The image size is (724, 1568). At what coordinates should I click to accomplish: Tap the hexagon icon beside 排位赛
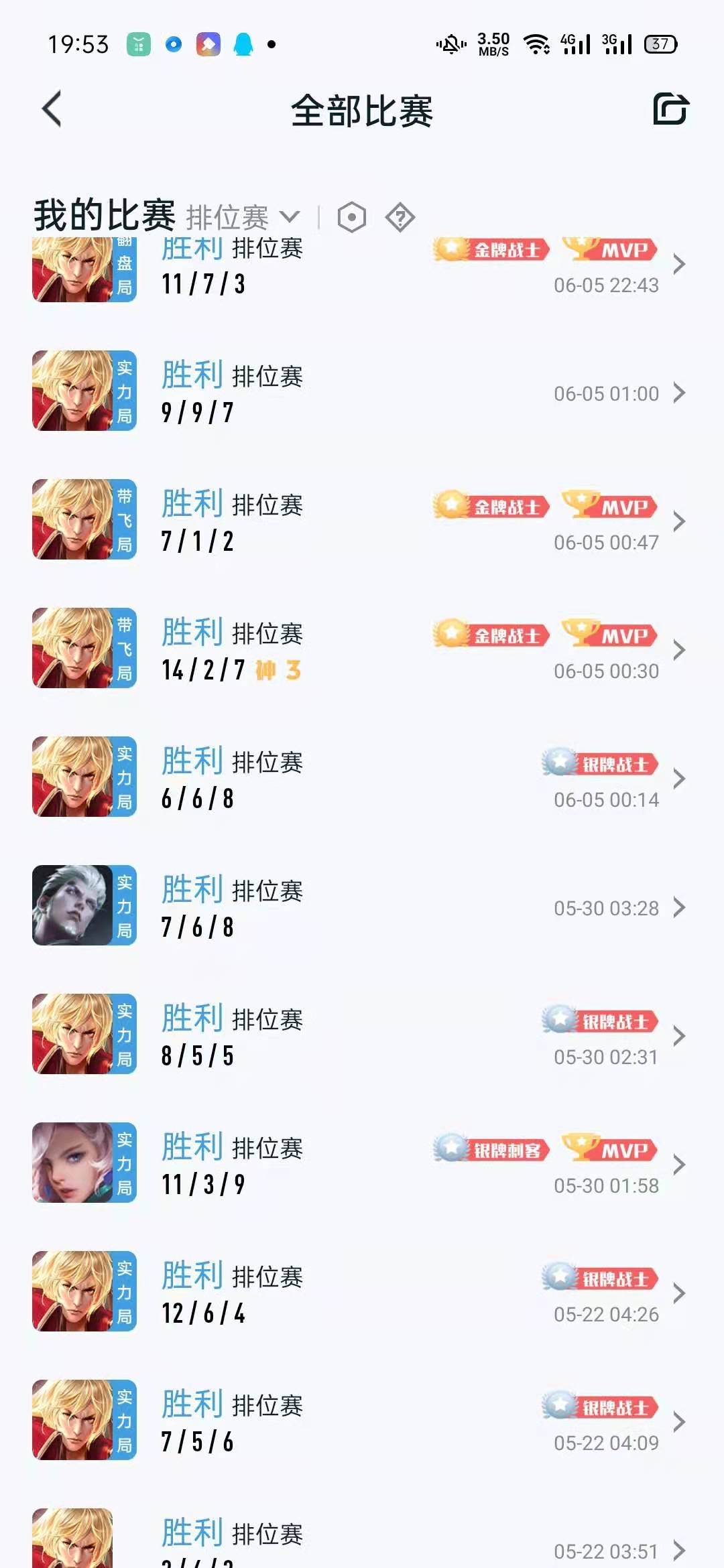coord(352,217)
